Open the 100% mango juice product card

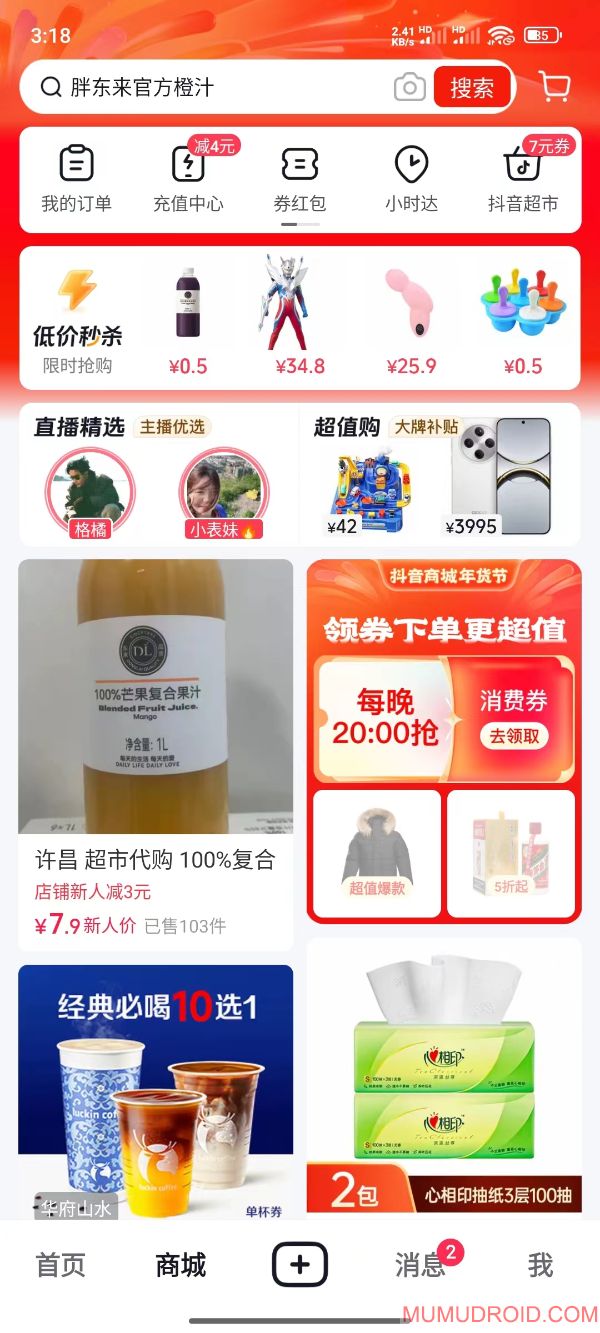[155, 750]
